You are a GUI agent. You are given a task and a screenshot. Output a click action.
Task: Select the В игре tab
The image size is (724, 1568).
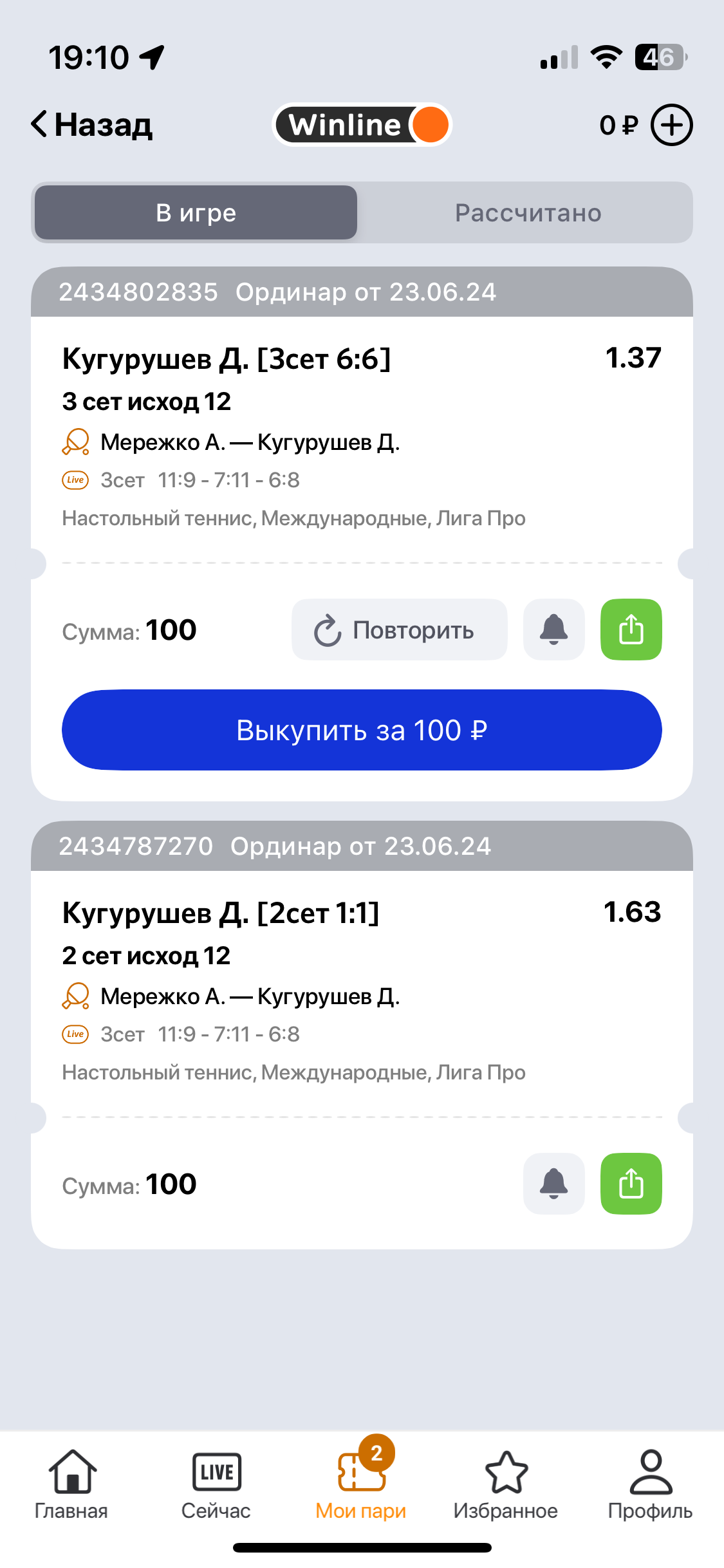[x=196, y=213]
